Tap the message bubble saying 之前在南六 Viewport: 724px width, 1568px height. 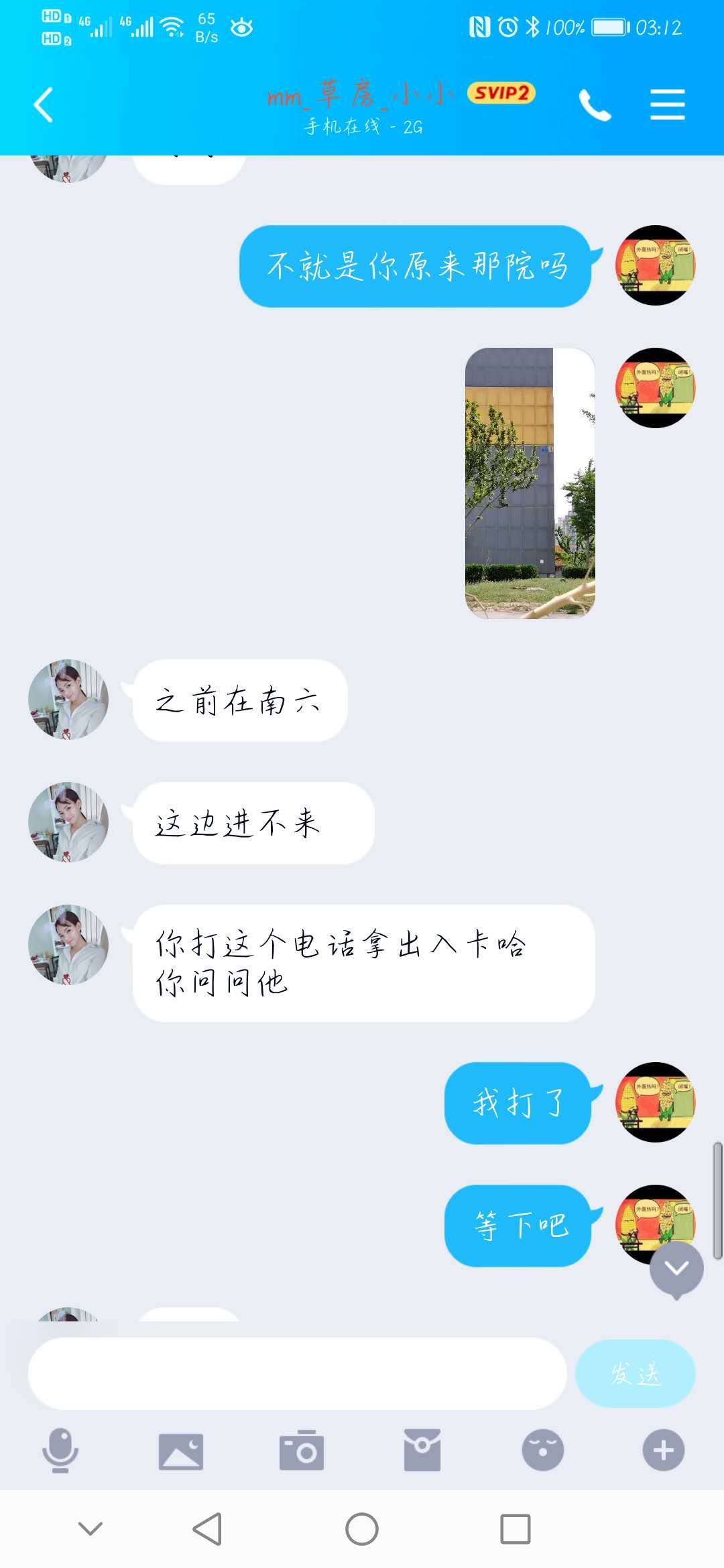point(241,699)
